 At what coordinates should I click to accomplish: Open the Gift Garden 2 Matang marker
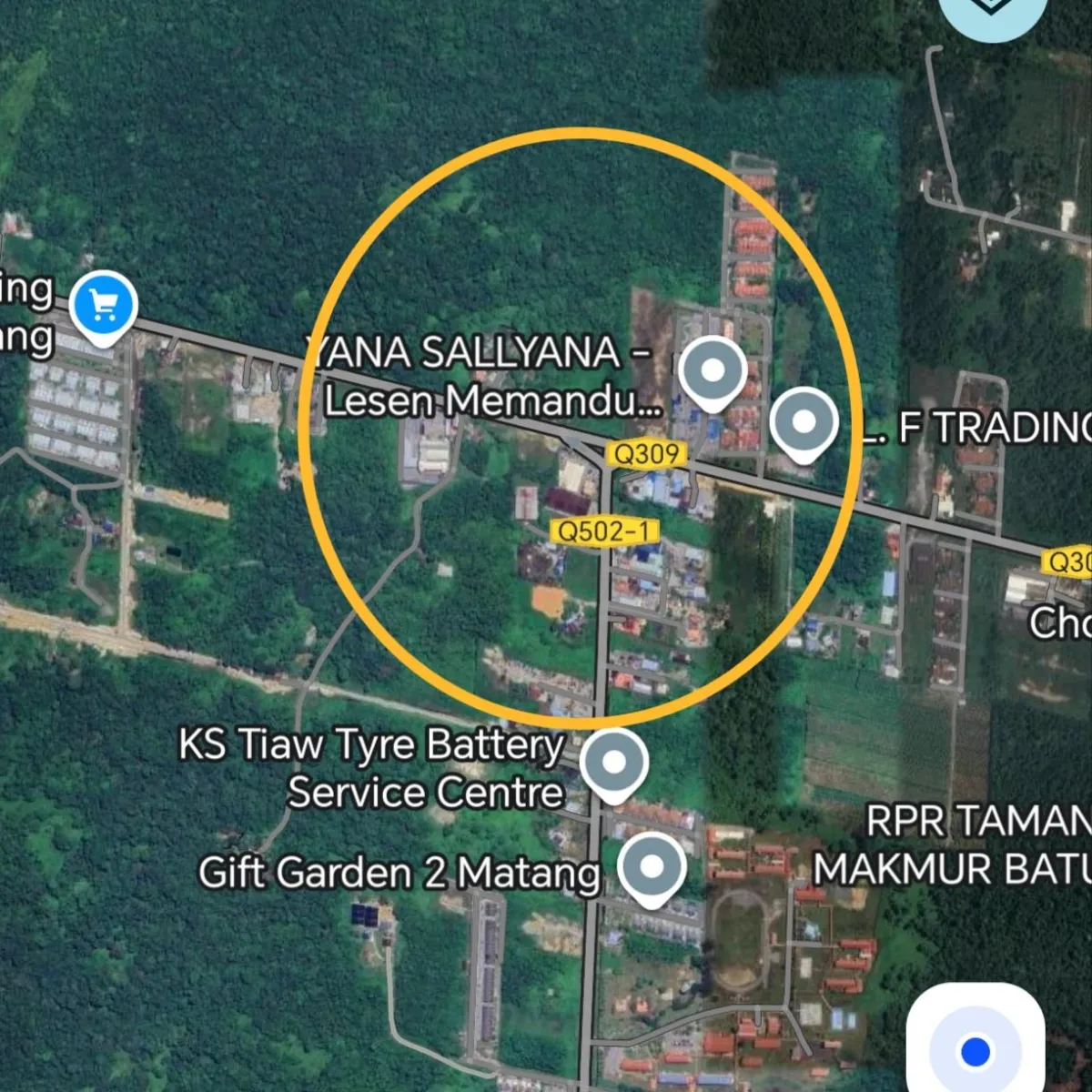click(652, 866)
